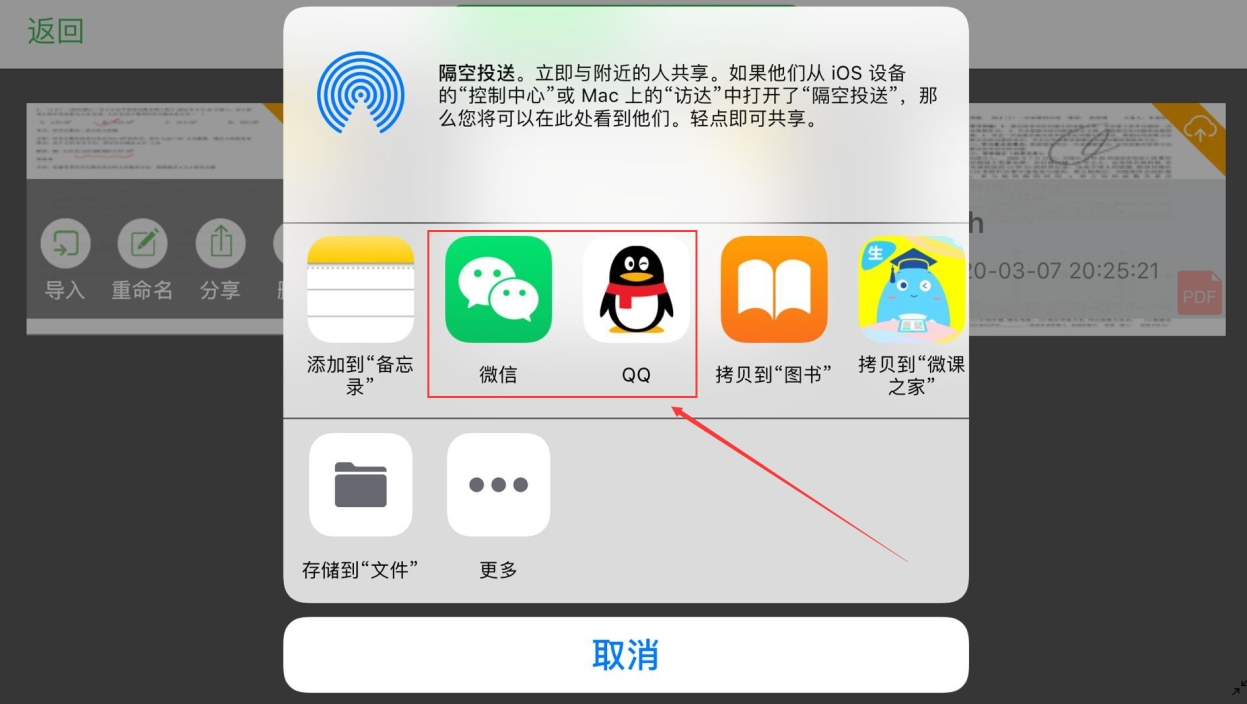Go back with the 返回 button

(x=55, y=31)
